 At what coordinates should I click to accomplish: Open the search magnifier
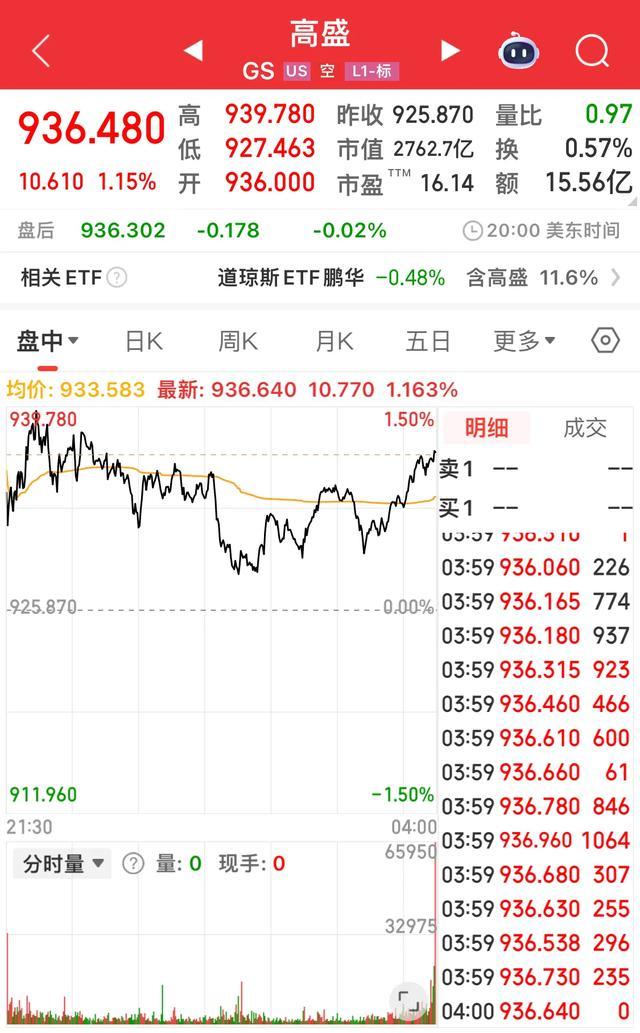(x=592, y=51)
